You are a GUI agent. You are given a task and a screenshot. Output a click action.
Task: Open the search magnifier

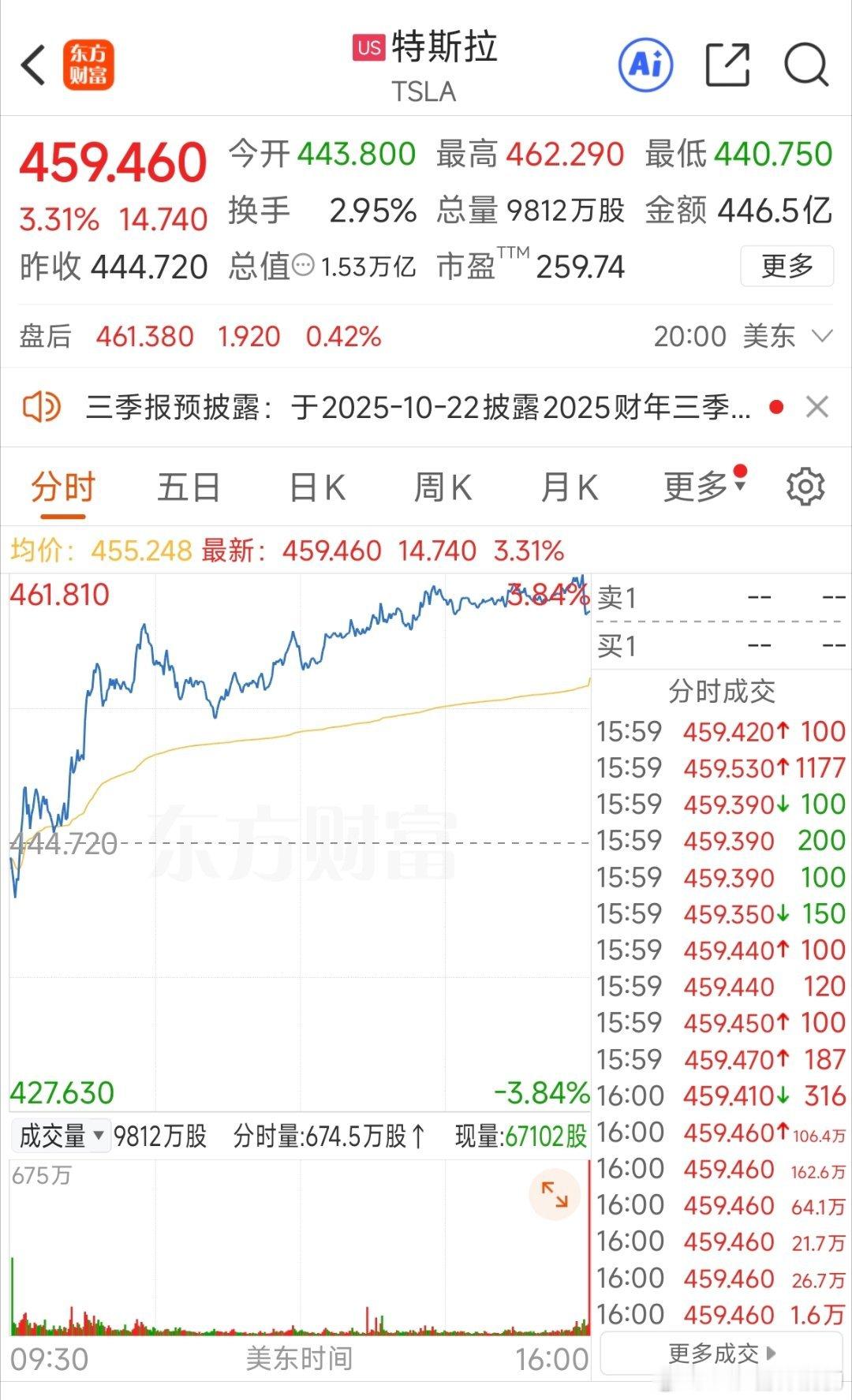coord(805,65)
